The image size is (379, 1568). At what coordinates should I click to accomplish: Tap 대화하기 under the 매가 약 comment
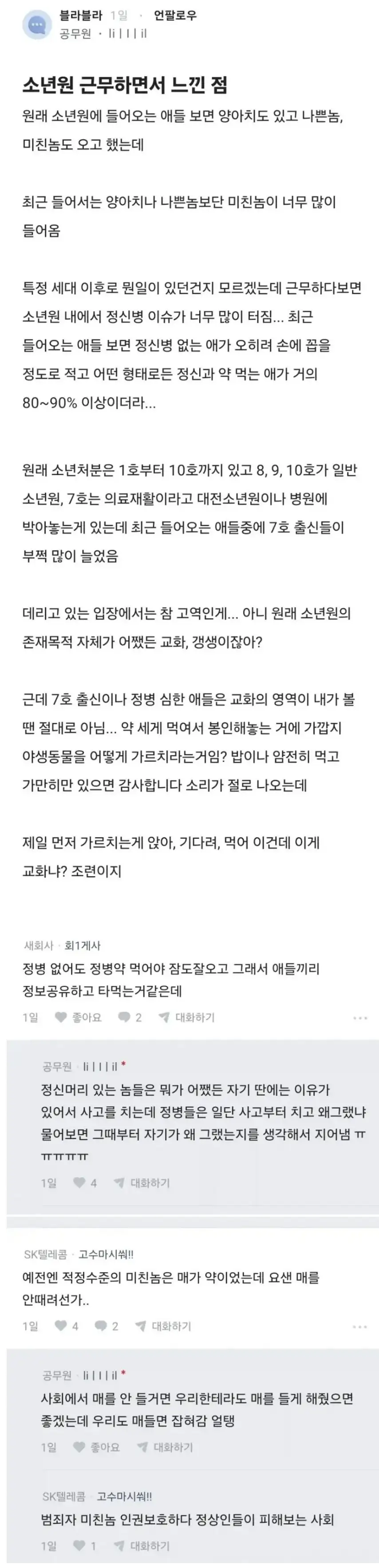[163, 1326]
